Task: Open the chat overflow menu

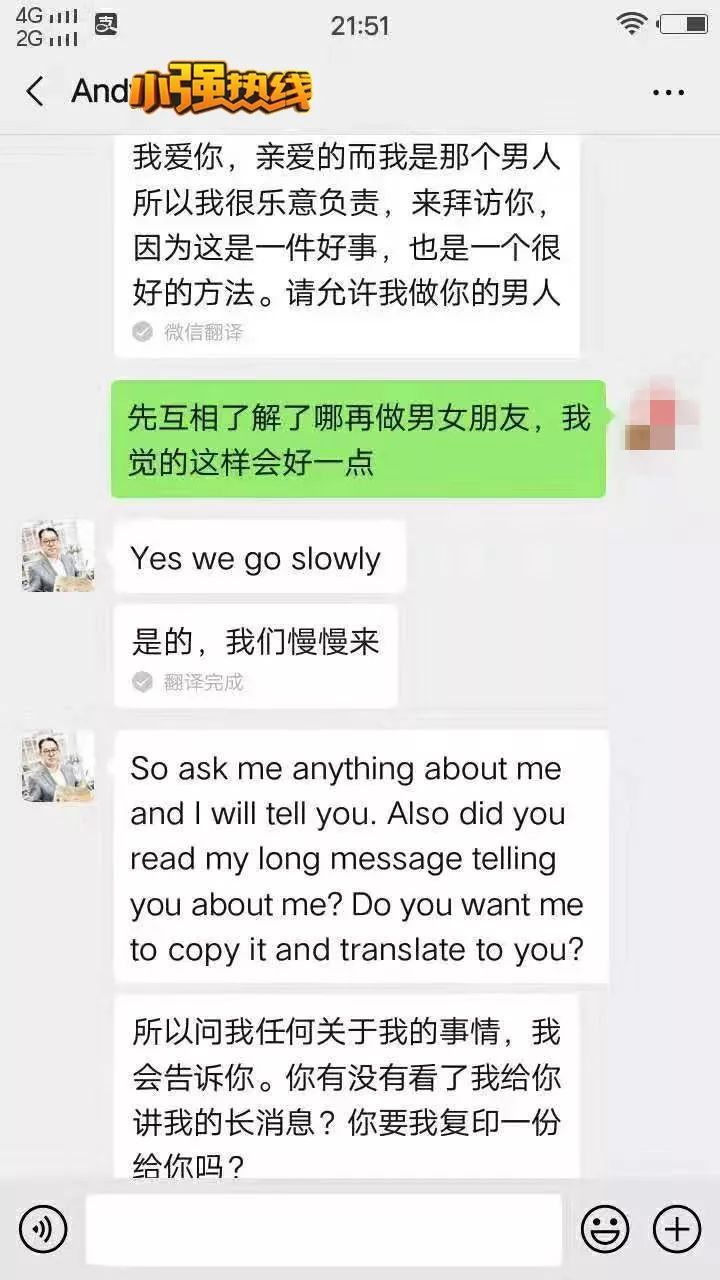Action: (668, 92)
